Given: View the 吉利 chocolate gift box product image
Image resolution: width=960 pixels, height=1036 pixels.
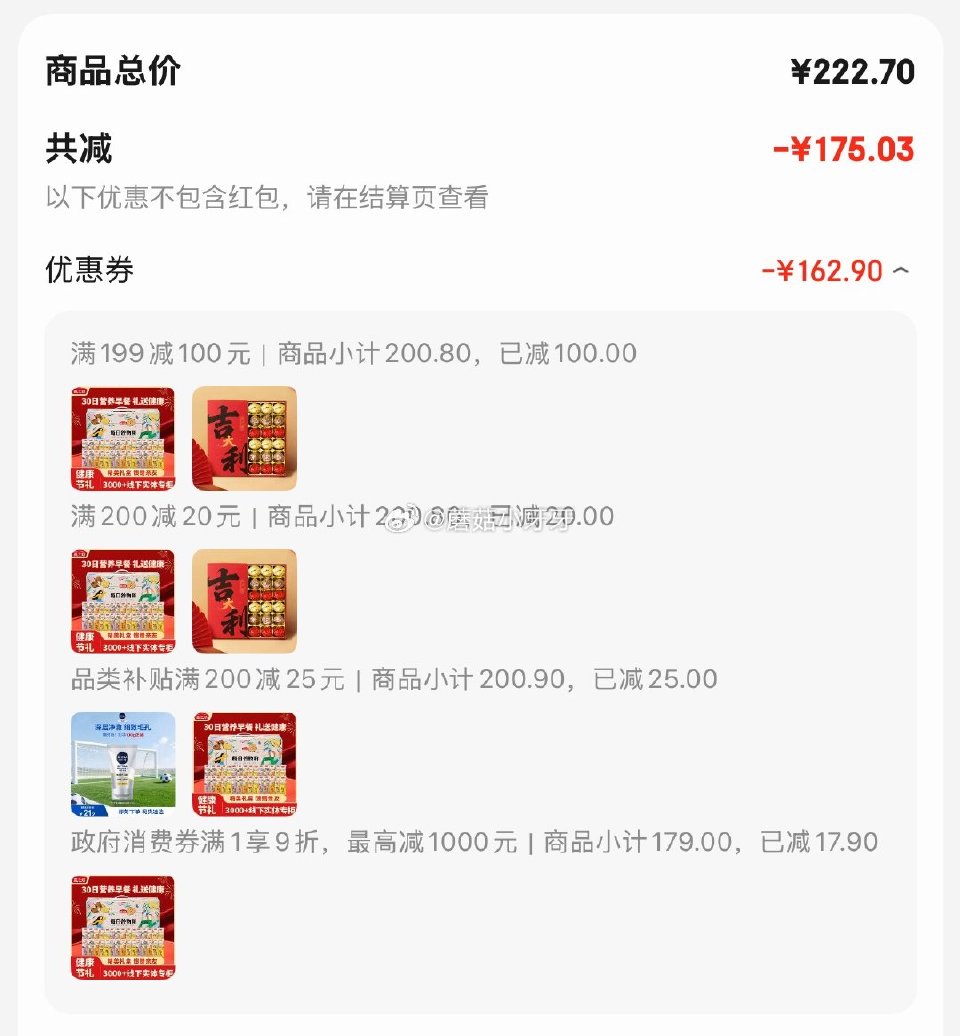Looking at the screenshot, I should tap(244, 440).
